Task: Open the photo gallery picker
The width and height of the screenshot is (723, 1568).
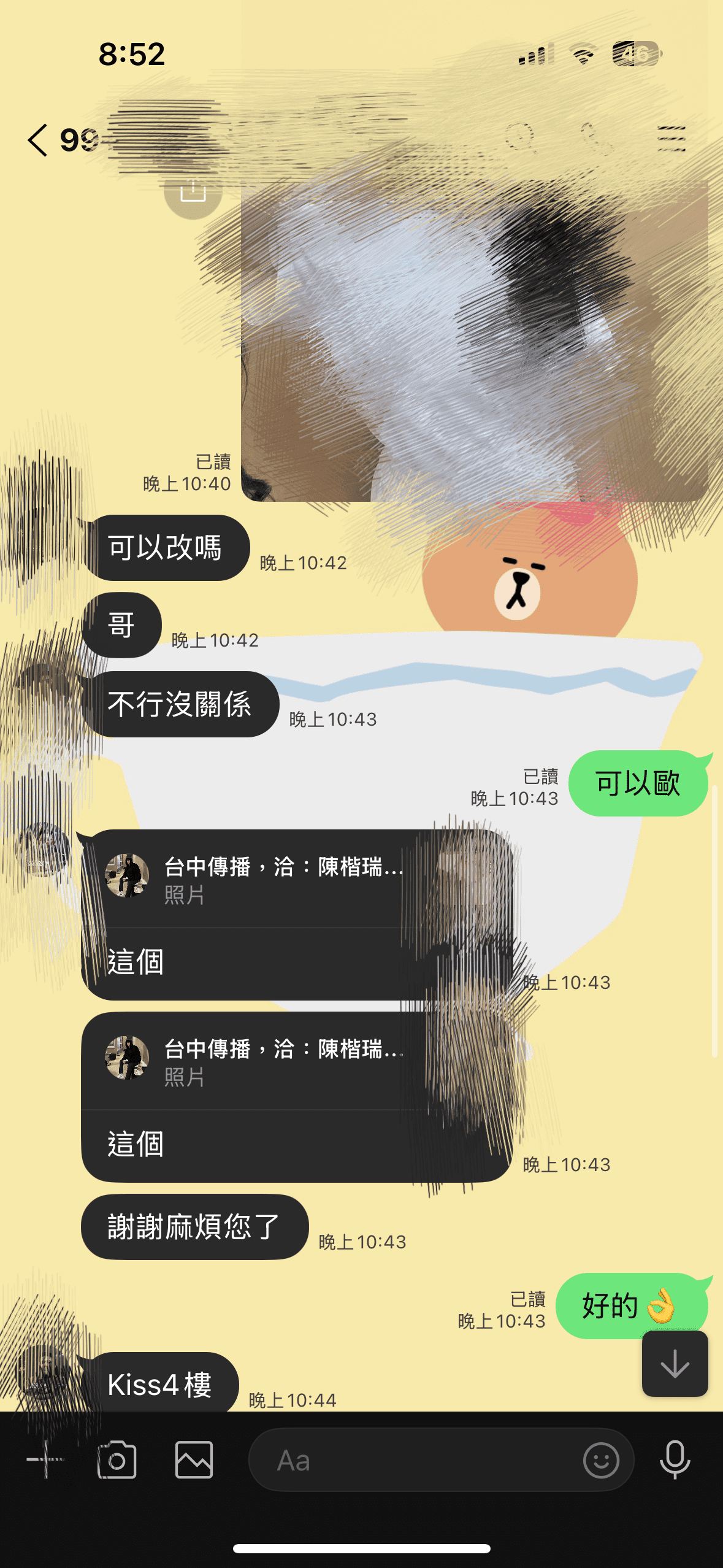Action: (x=194, y=1459)
